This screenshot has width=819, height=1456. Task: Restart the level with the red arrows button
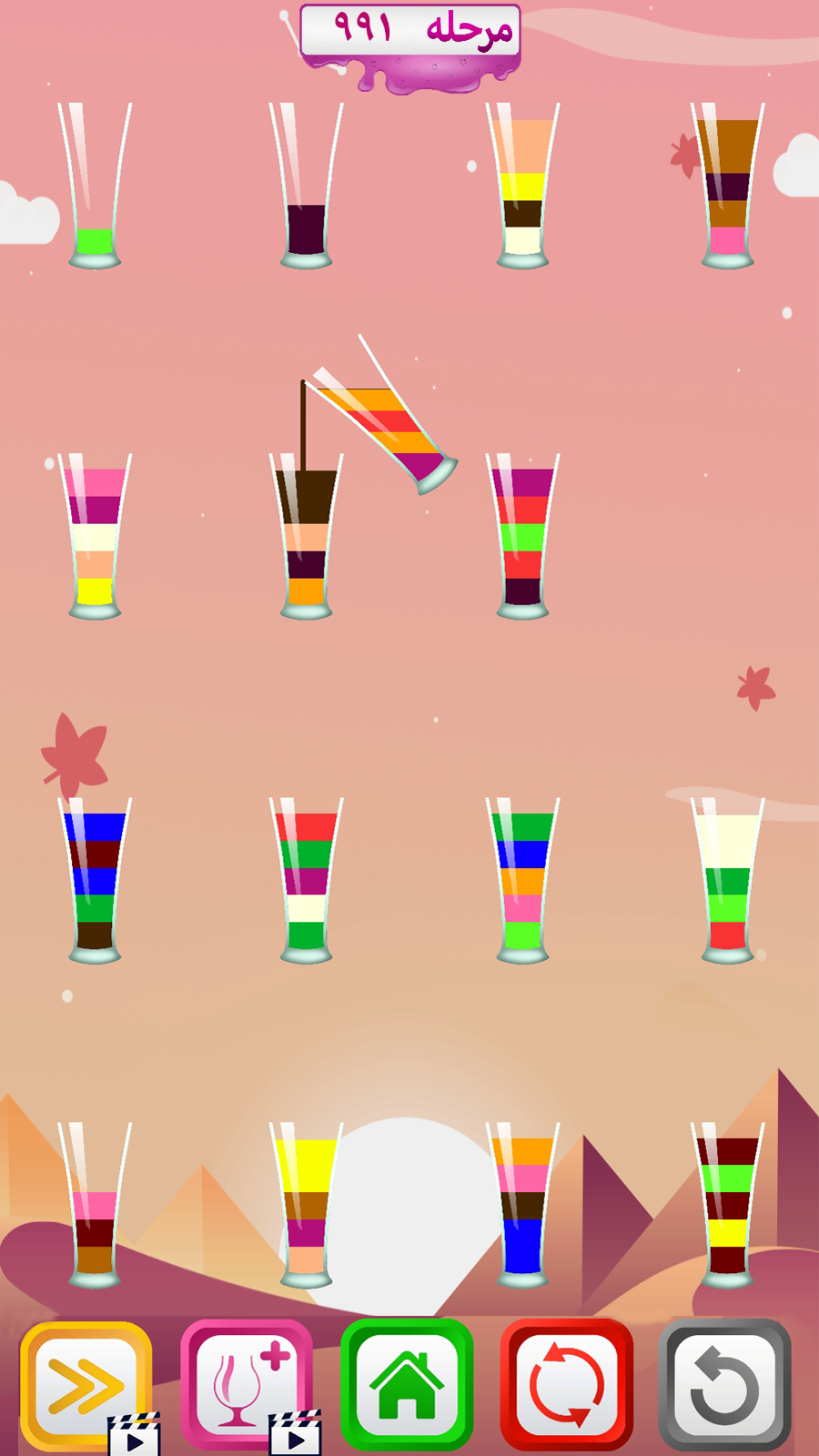click(566, 1385)
